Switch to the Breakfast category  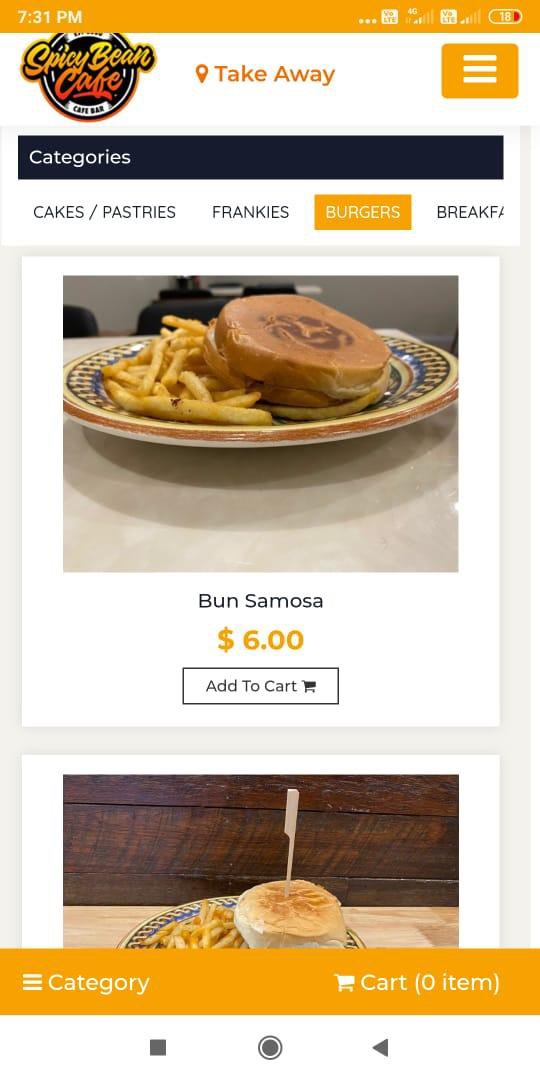[470, 212]
